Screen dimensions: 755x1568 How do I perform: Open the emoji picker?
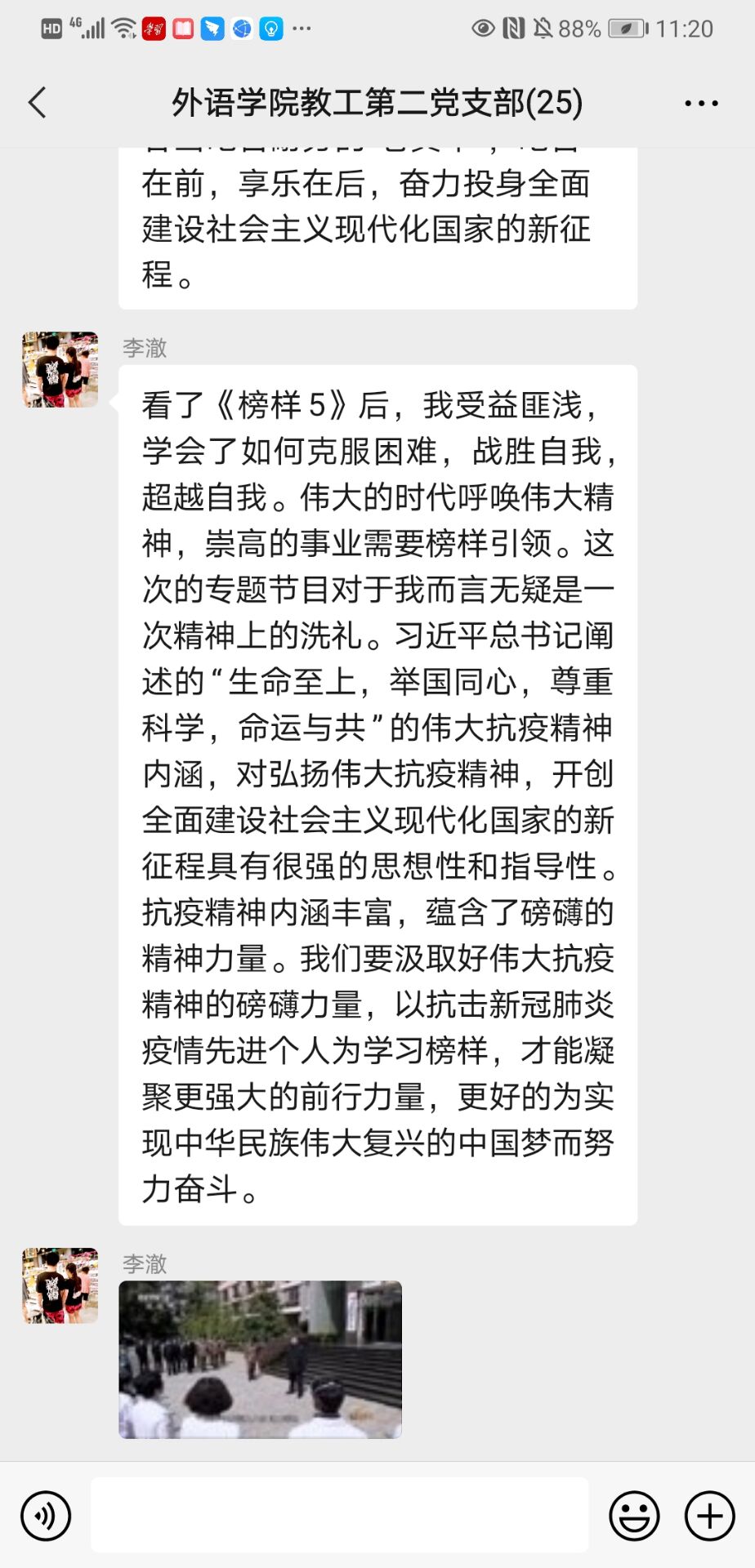pos(634,1516)
